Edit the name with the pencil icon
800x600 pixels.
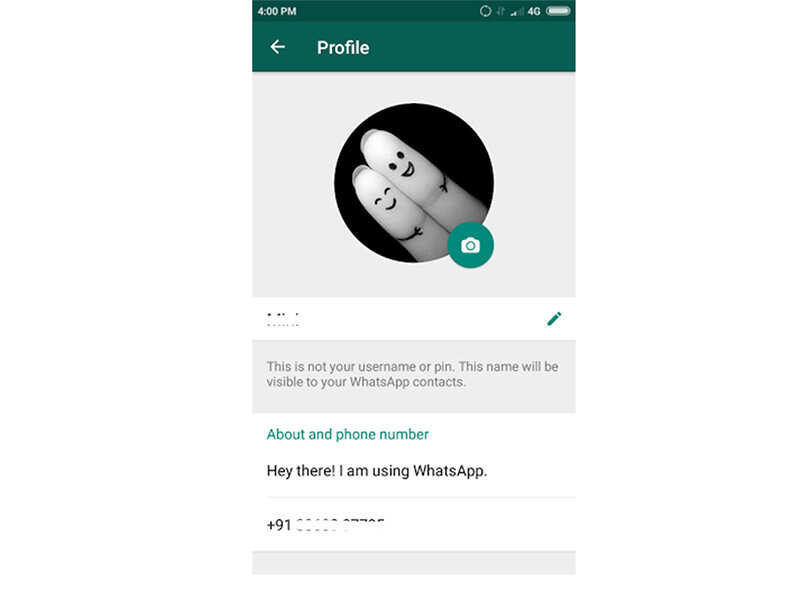coord(554,319)
